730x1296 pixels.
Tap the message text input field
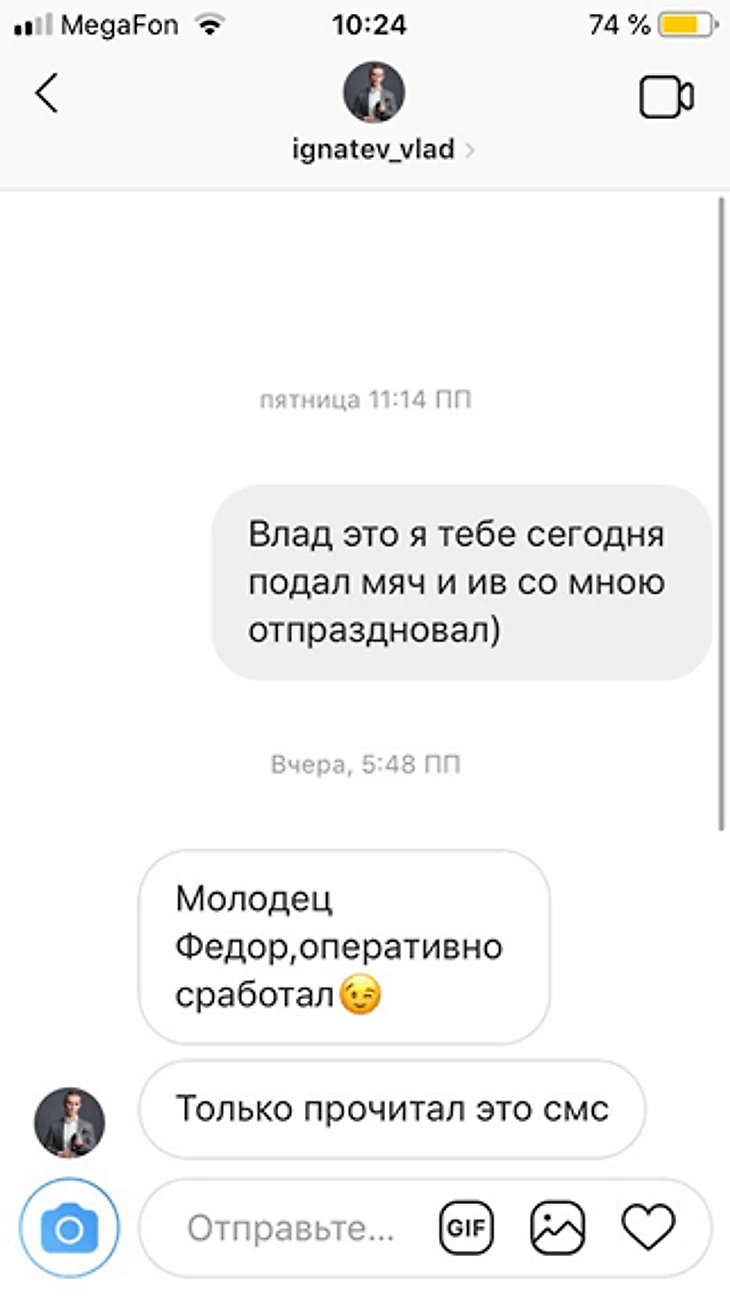click(x=292, y=1228)
